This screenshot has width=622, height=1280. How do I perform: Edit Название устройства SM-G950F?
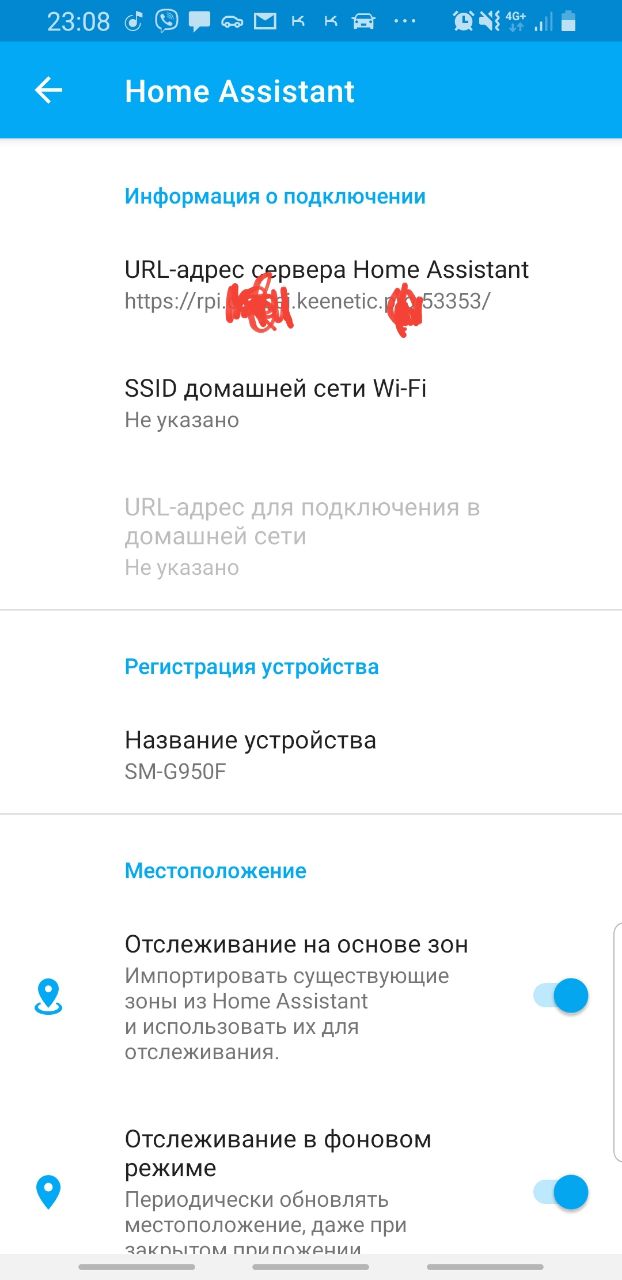[250, 755]
